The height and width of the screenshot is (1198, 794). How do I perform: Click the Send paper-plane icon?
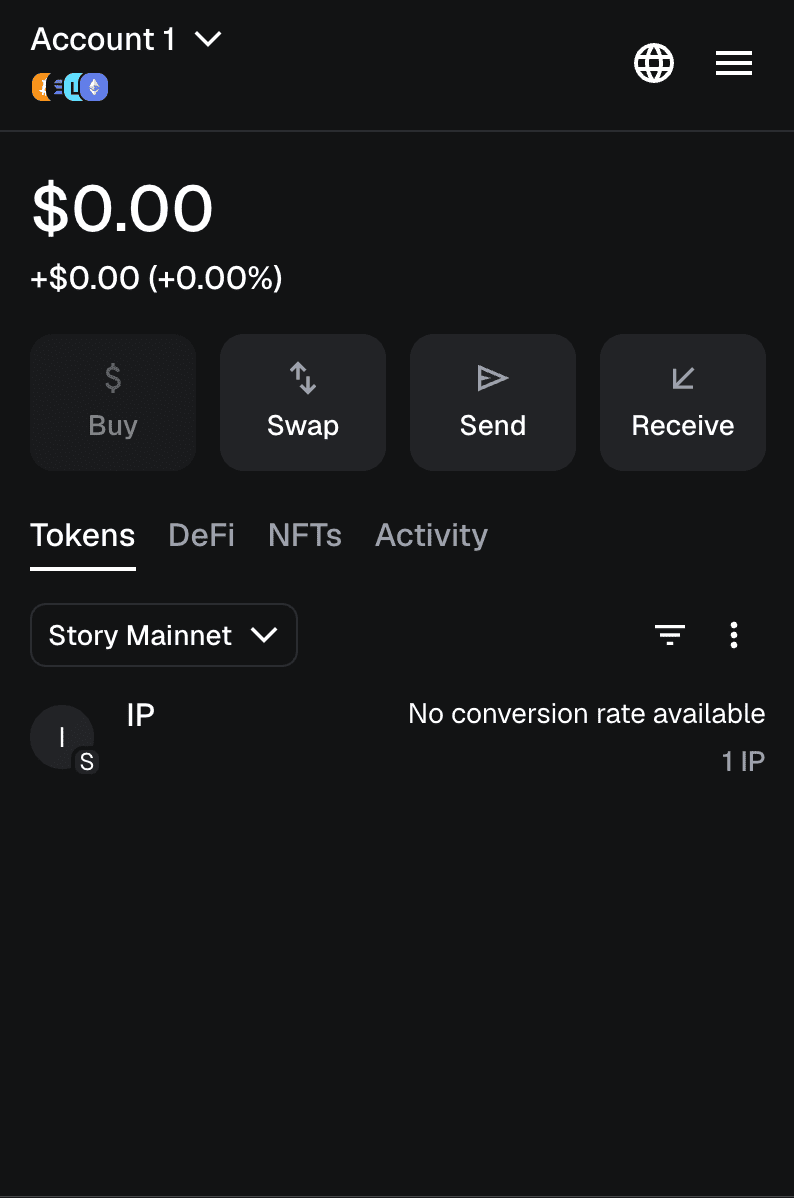(492, 379)
